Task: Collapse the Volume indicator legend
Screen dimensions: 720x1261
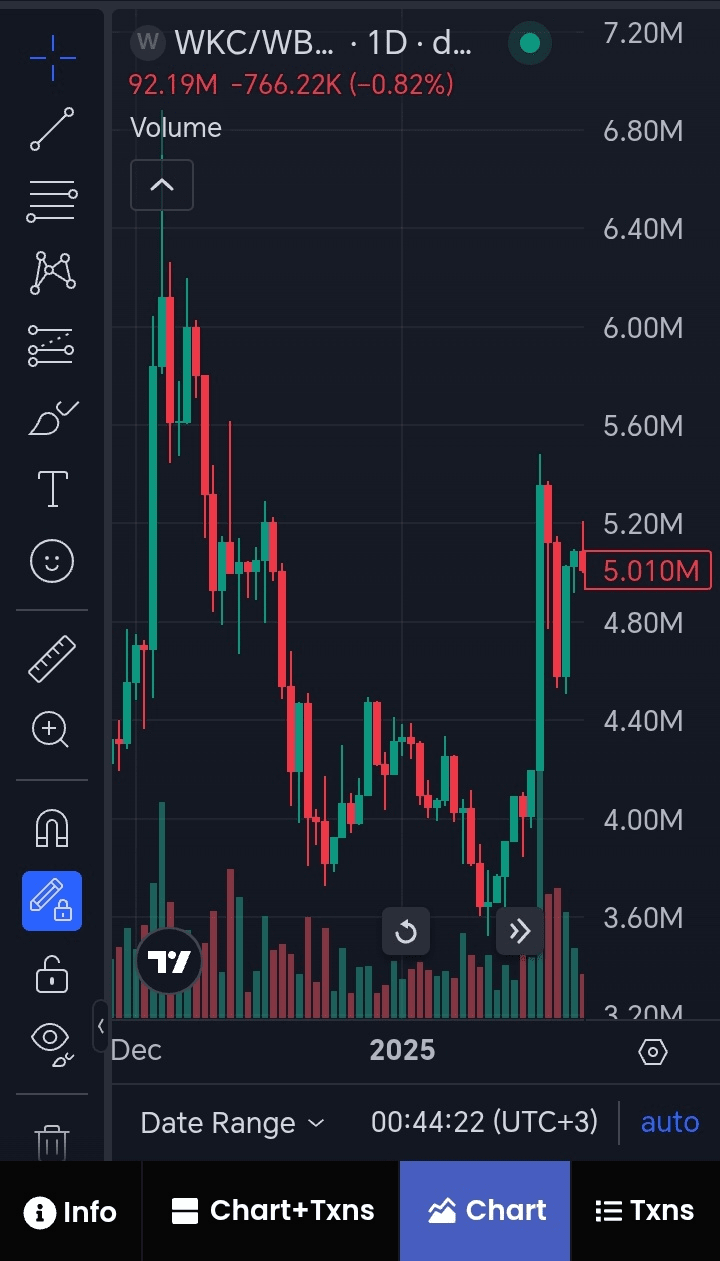Action: click(162, 185)
